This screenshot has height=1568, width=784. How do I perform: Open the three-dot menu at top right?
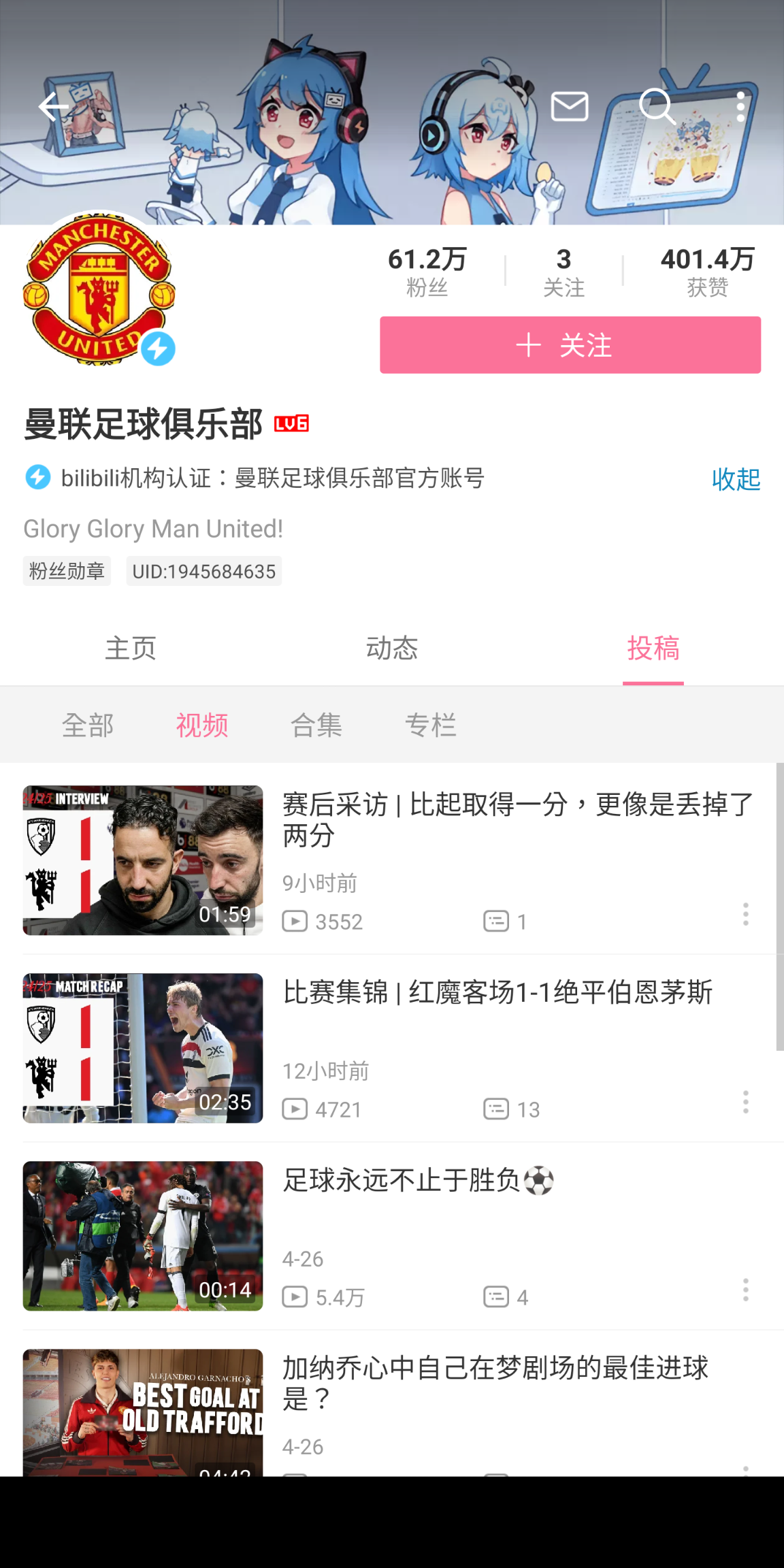click(x=740, y=107)
